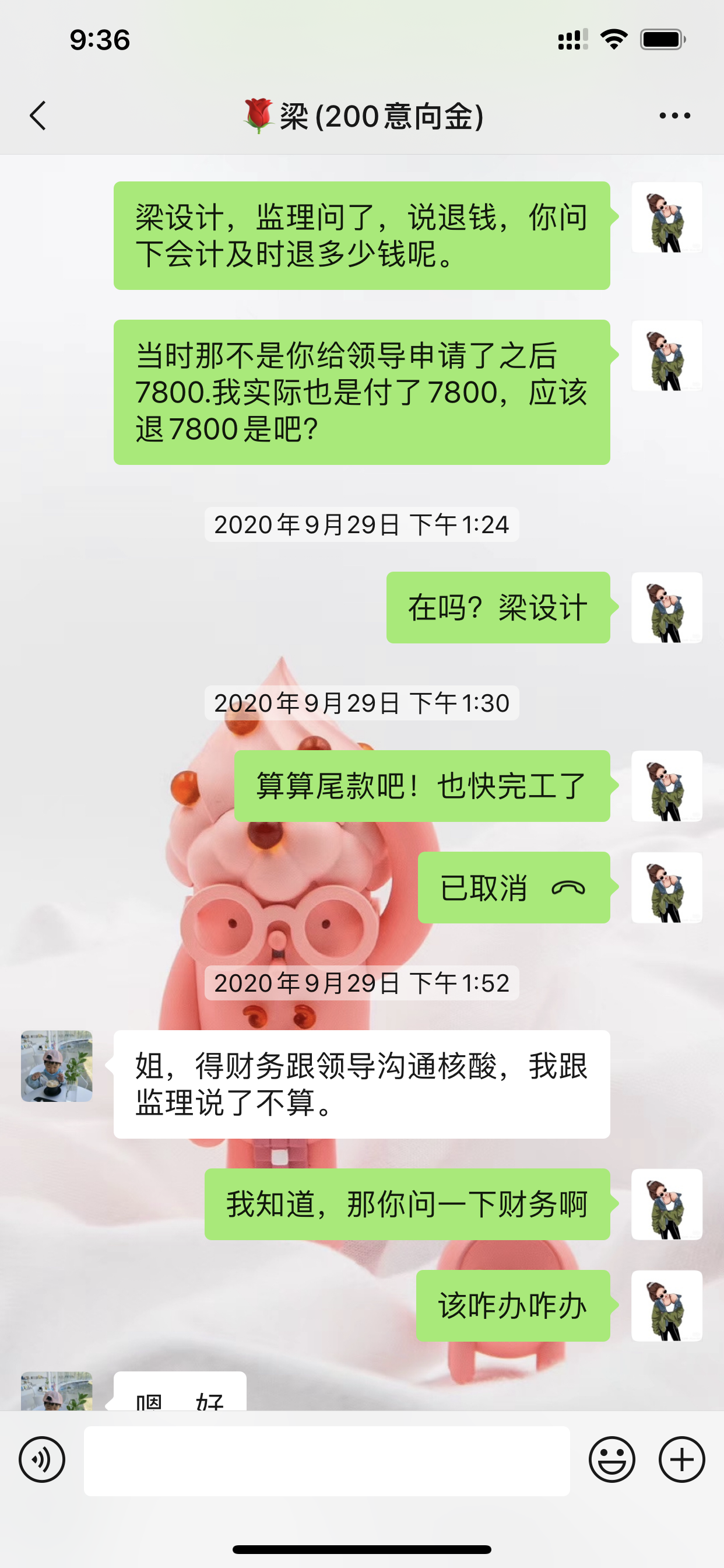This screenshot has width=724, height=1568.
Task: Open contact avatar beside 姐，得财务跟领导沟通核酸
Action: 57,1066
